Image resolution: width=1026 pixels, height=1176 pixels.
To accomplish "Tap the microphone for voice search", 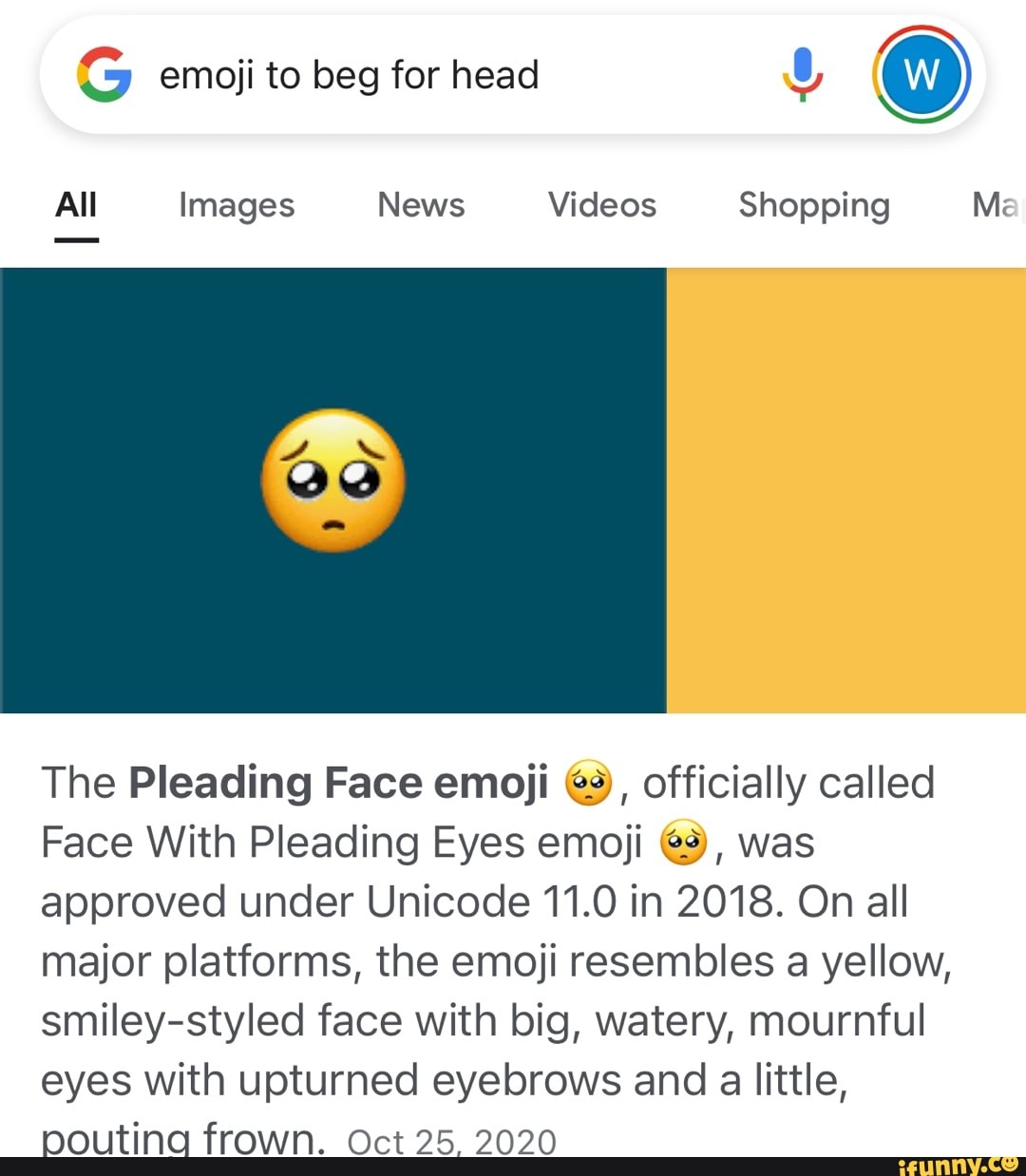I will click(803, 74).
